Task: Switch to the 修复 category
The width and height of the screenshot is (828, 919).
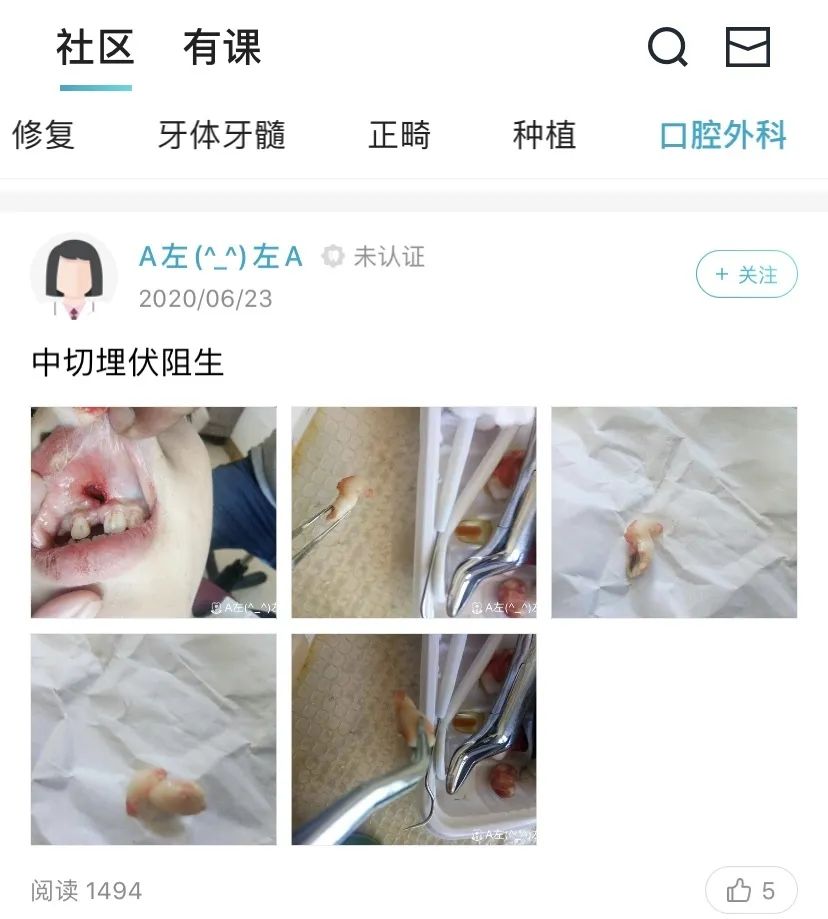Action: tap(44, 135)
